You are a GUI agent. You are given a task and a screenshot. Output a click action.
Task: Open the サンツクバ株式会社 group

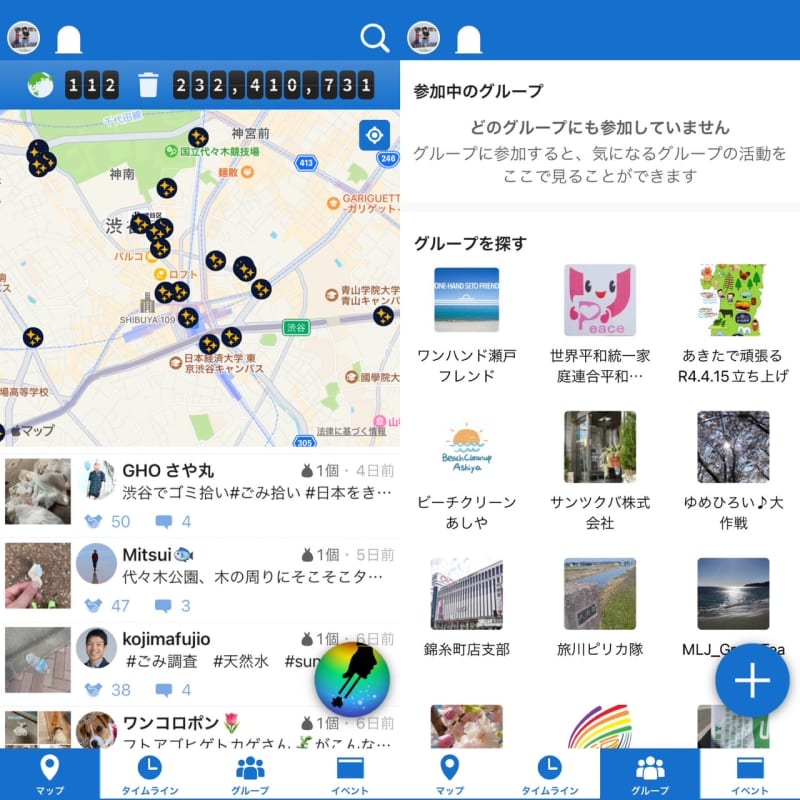pos(599,470)
